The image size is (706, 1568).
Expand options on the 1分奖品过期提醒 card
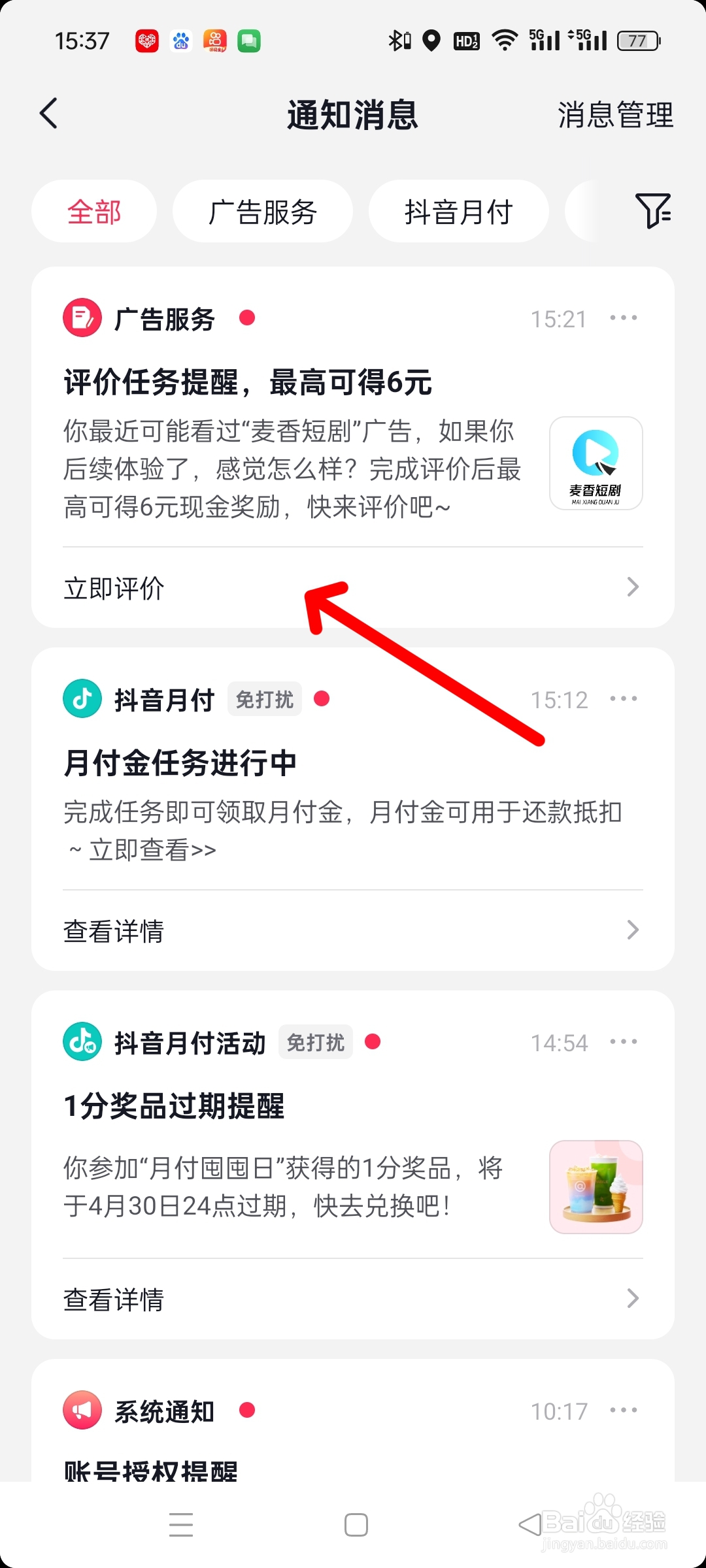[x=623, y=1041]
